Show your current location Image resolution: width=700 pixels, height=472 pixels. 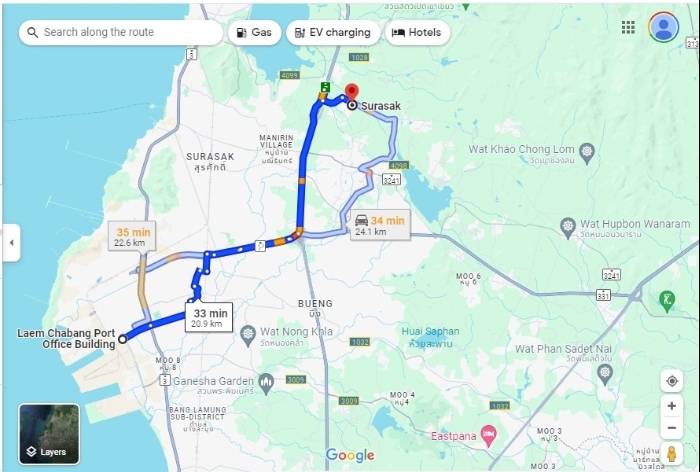(x=672, y=381)
